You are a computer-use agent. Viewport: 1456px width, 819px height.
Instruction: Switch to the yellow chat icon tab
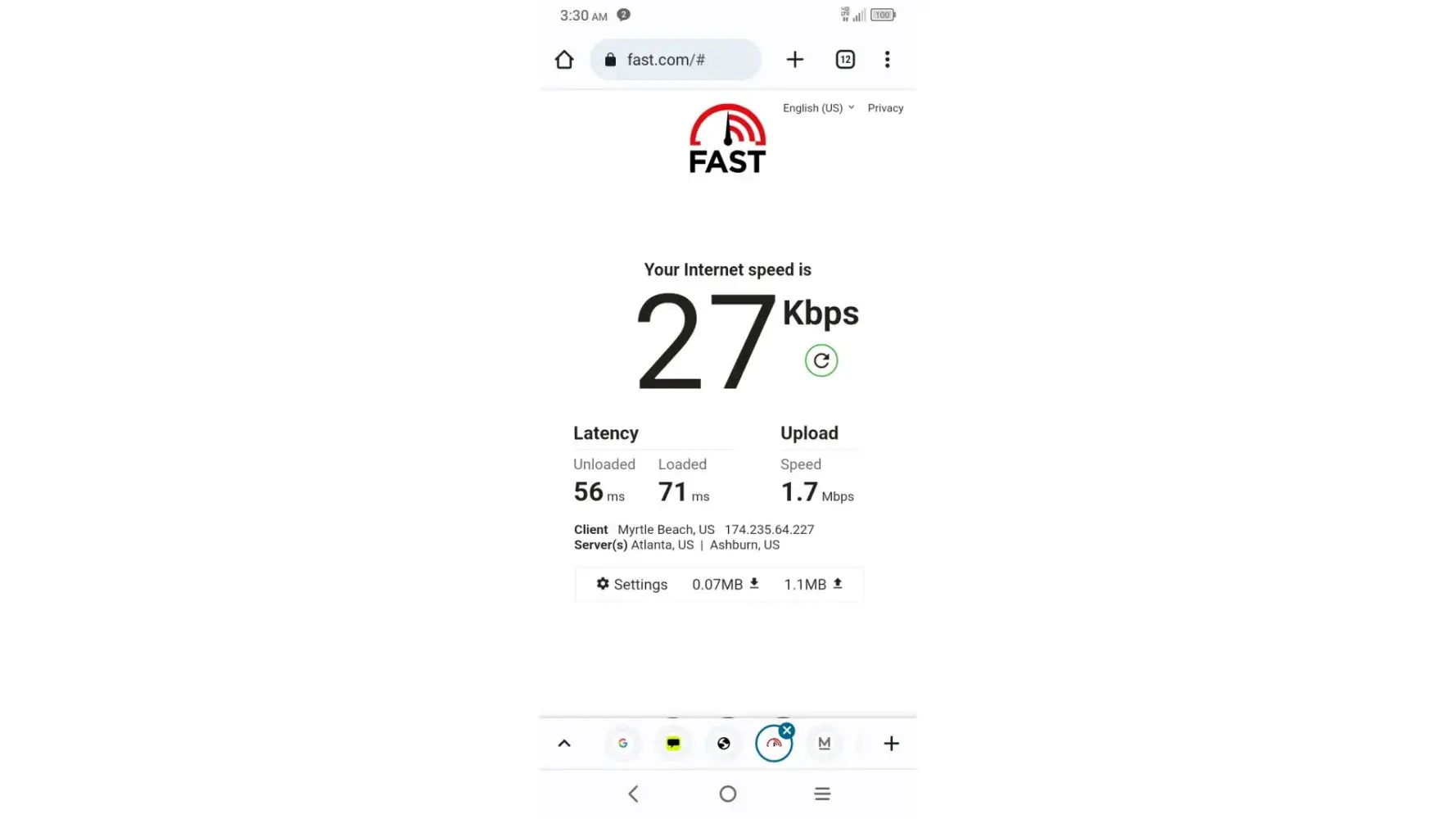tap(673, 744)
